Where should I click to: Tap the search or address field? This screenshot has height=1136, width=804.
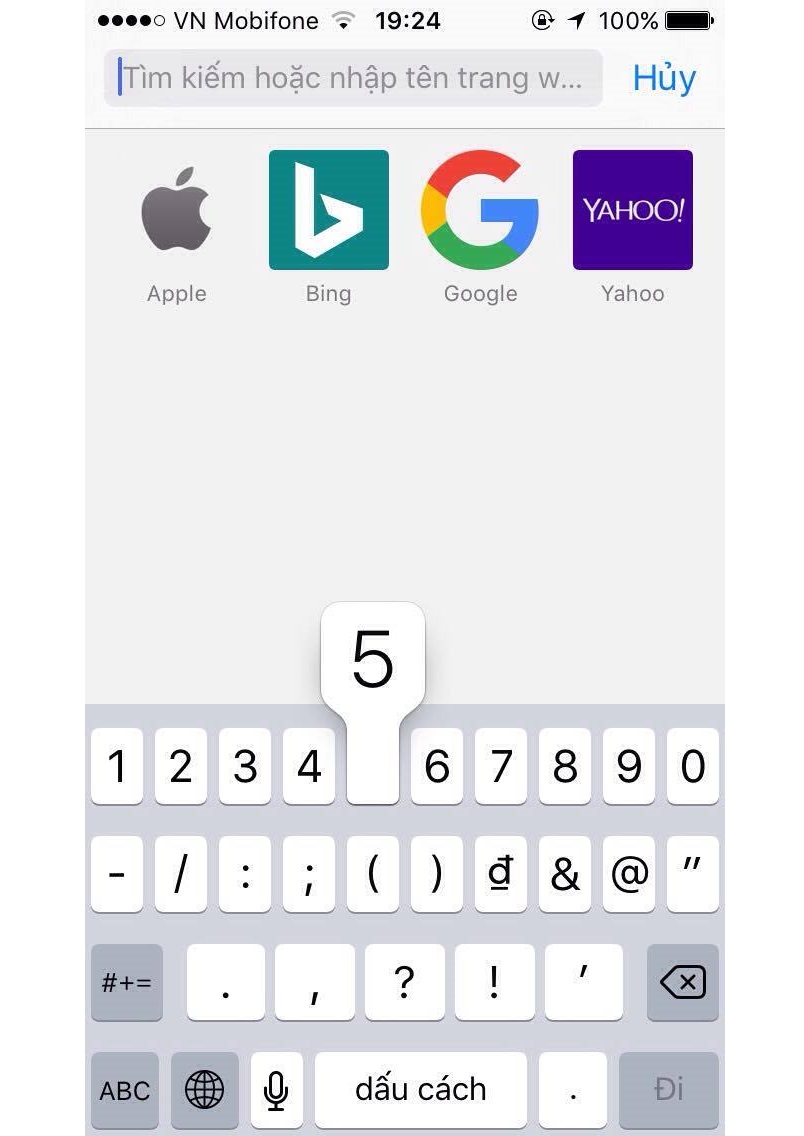[x=352, y=78]
